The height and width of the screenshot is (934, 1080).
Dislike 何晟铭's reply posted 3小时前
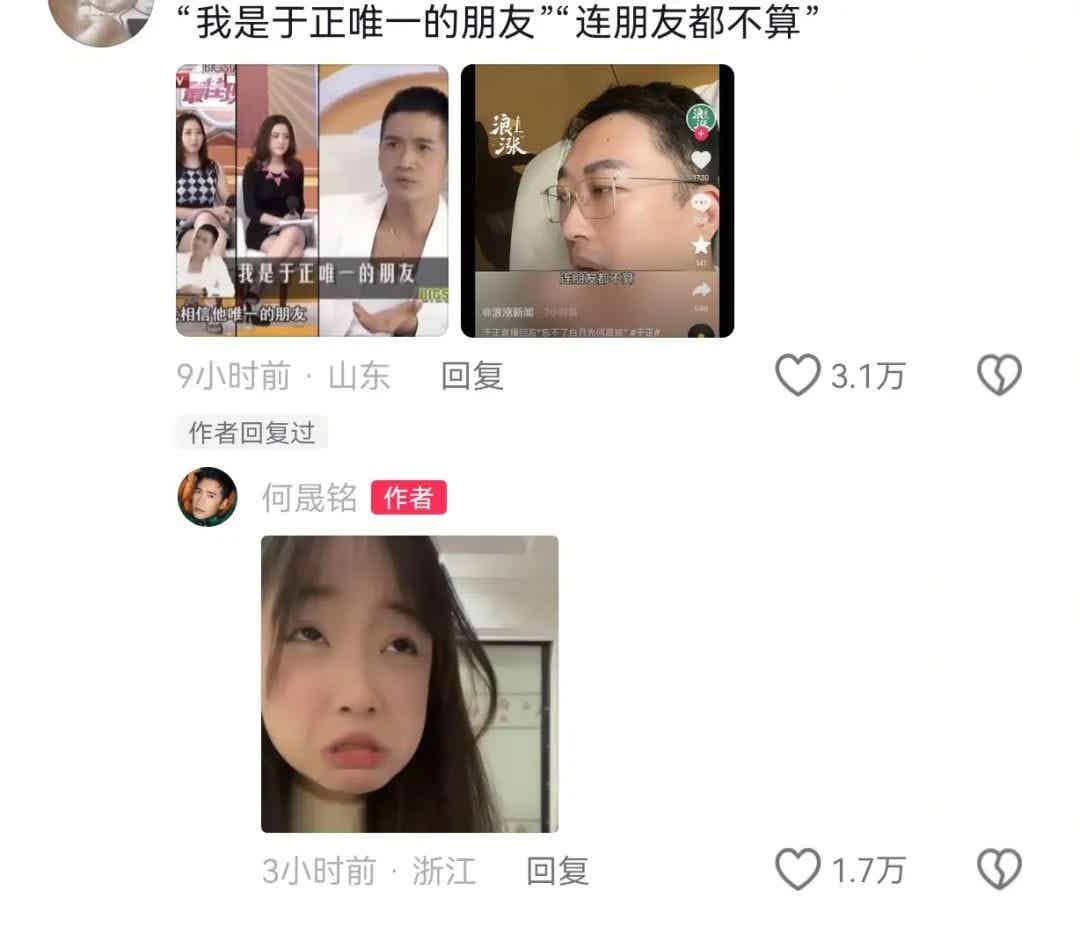(x=999, y=870)
